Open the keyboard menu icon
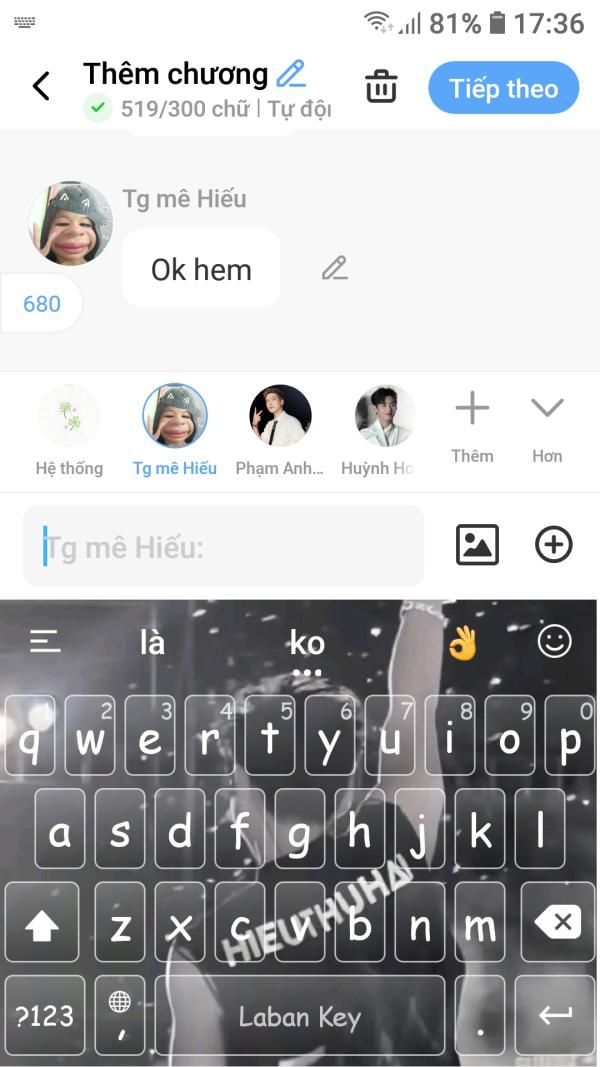The width and height of the screenshot is (600, 1067). 45,641
